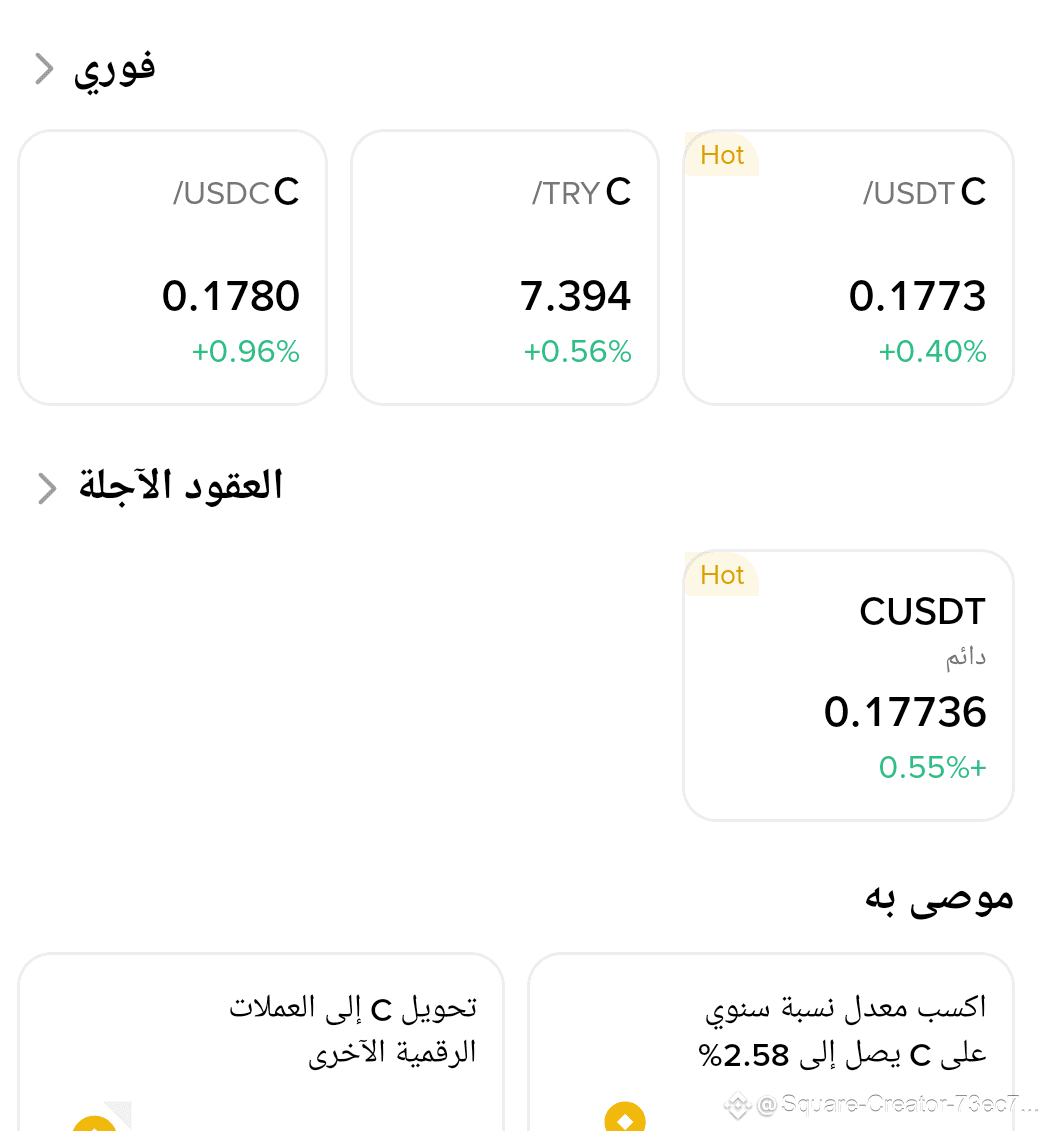Screen dimensions: 1047x1131
Task: Open the تحويل C إلى العملات الرقمية card
Action: coord(261,1042)
